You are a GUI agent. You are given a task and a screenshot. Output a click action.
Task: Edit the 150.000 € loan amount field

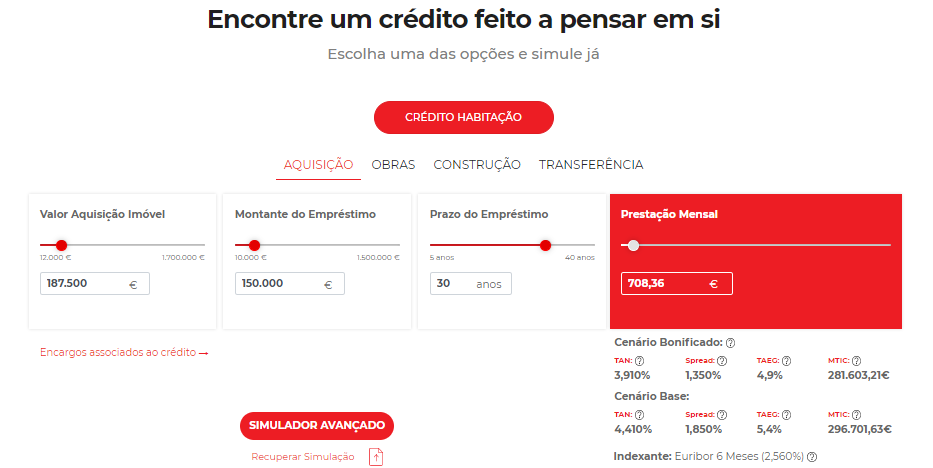pos(280,283)
